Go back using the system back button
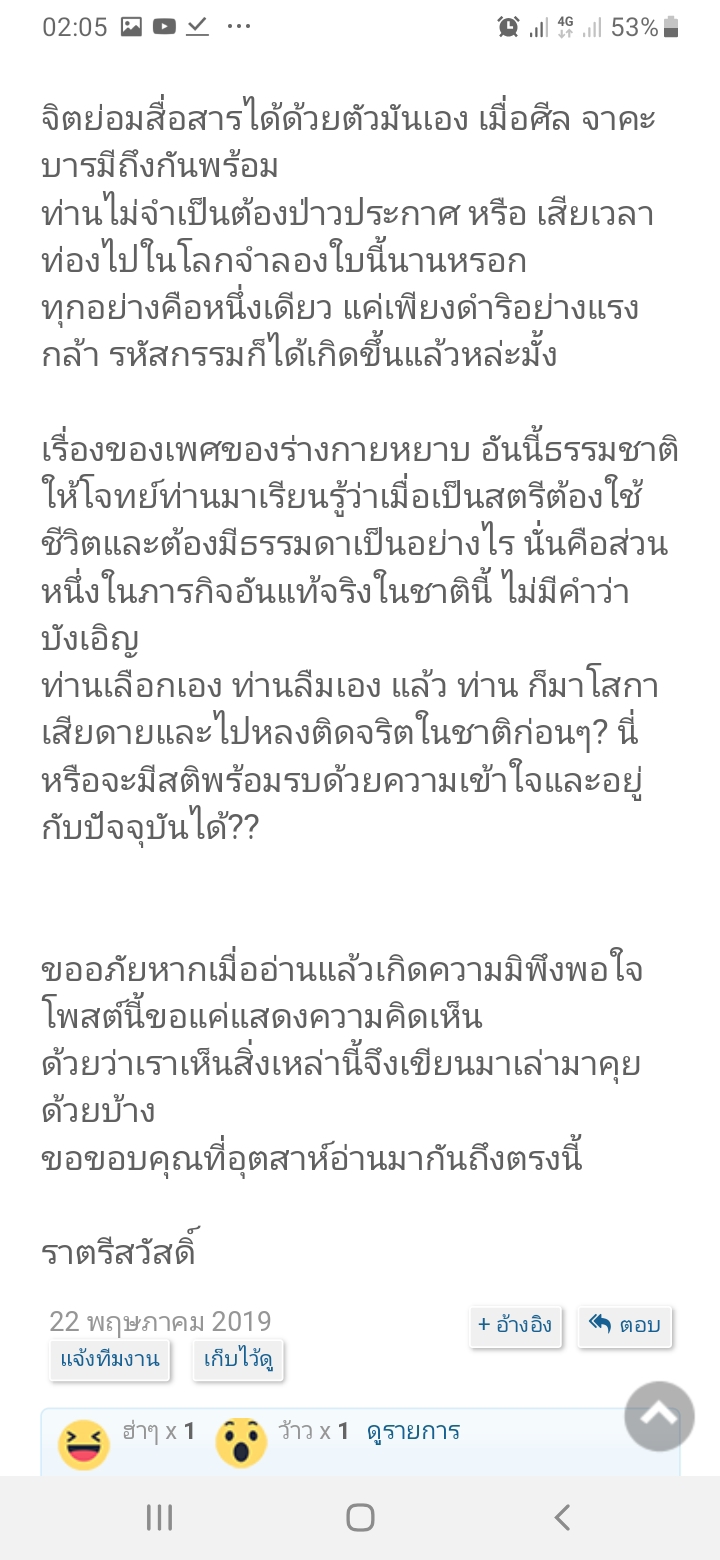This screenshot has height=1560, width=720. (x=562, y=1518)
